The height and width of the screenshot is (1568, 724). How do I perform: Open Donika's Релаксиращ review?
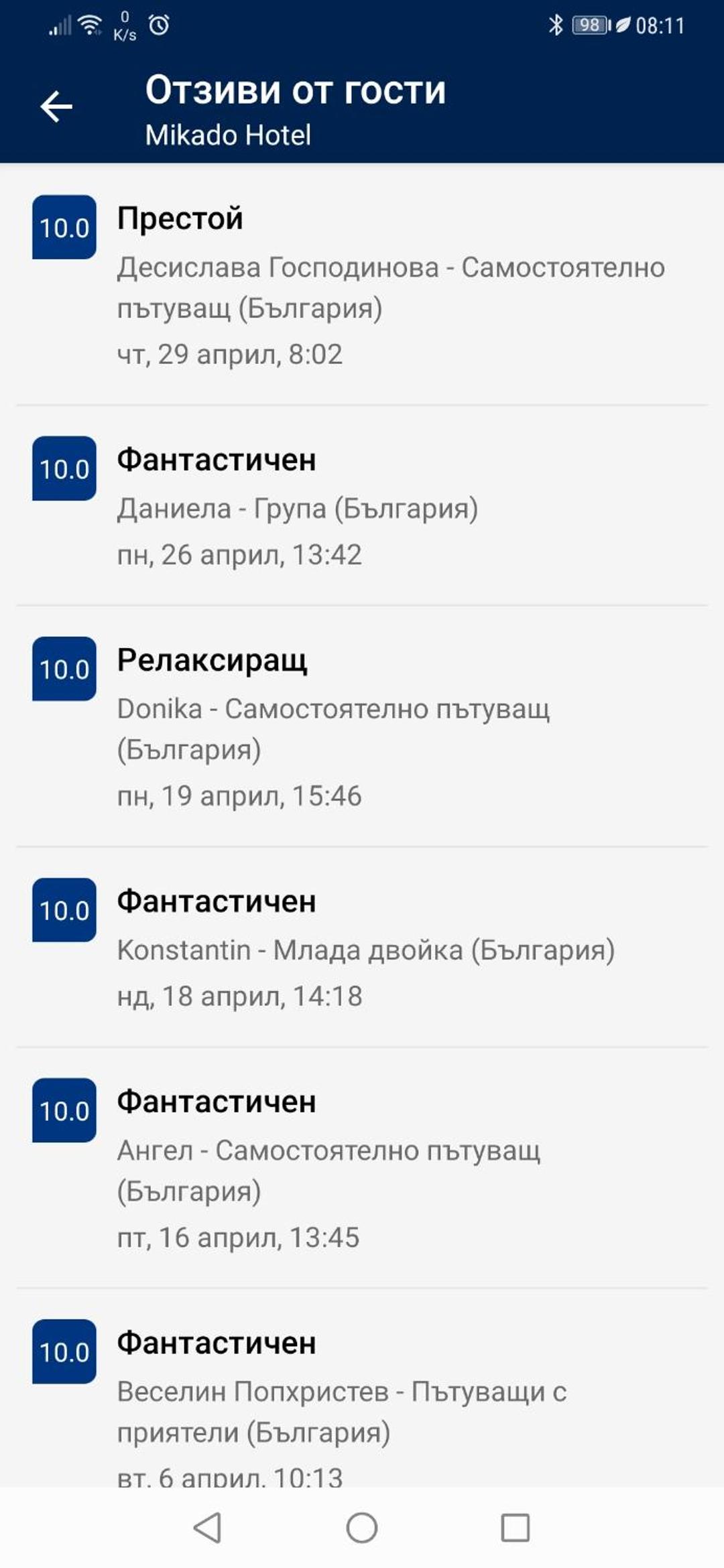click(x=362, y=727)
